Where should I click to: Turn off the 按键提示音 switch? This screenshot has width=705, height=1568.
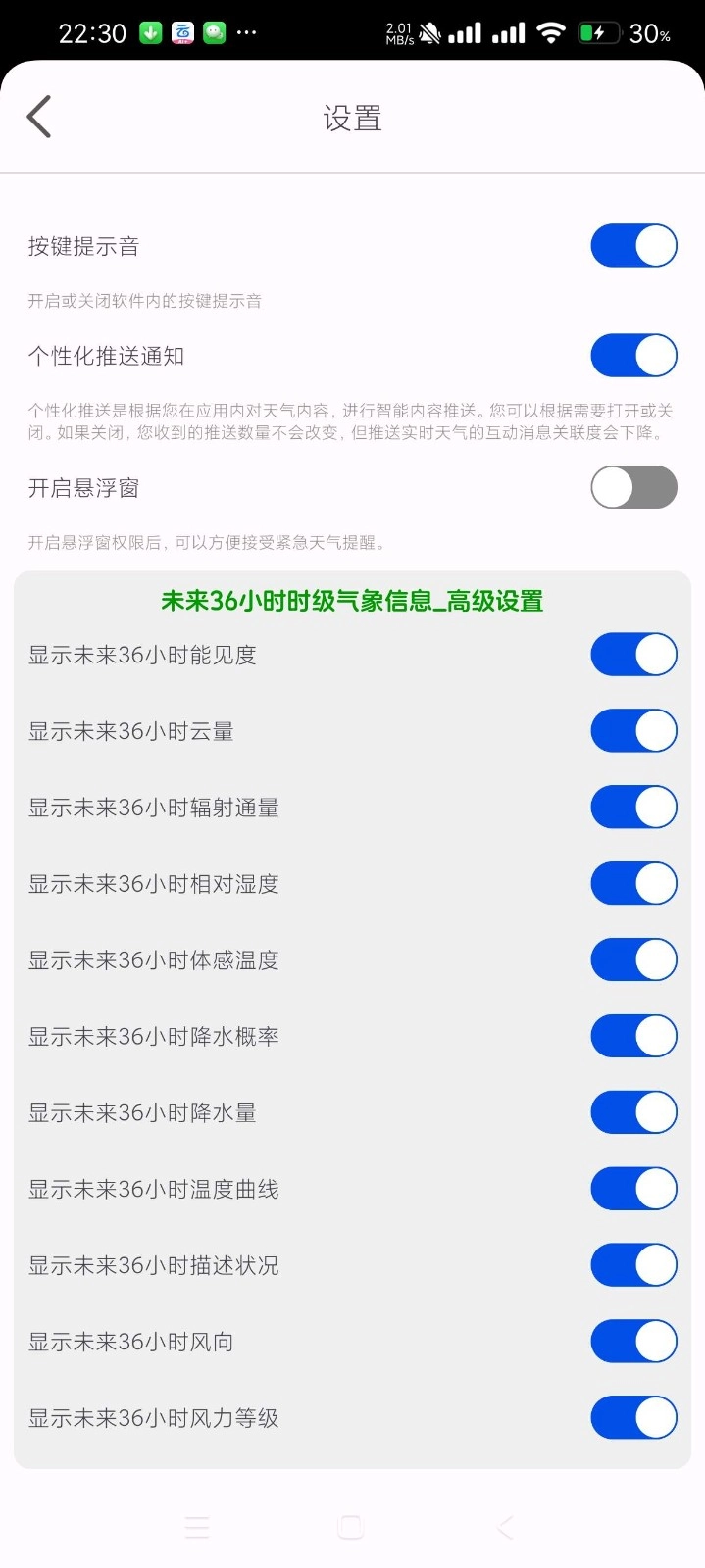point(633,246)
